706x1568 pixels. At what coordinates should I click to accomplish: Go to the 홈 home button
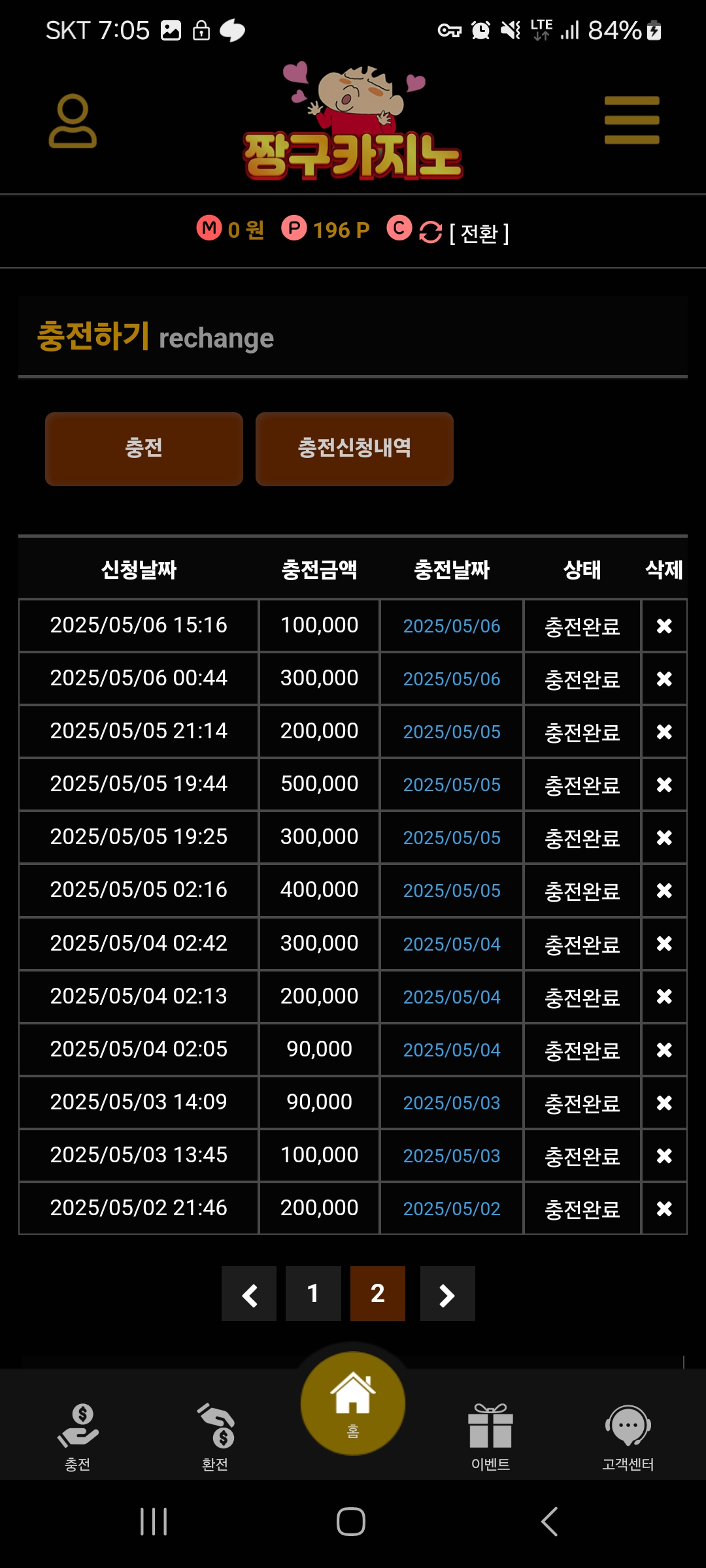pyautogui.click(x=353, y=1403)
